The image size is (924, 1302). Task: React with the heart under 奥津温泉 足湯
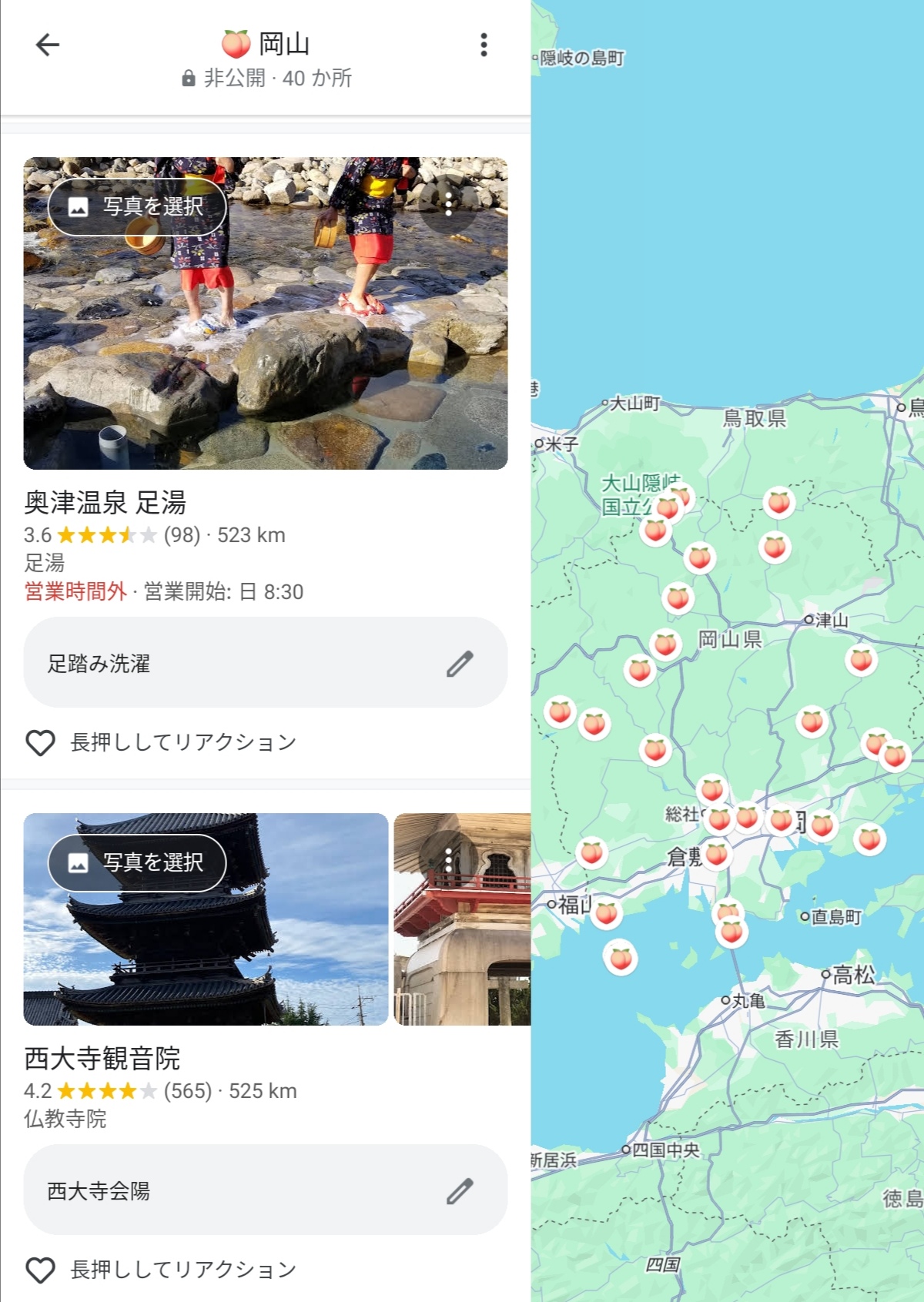point(41,742)
